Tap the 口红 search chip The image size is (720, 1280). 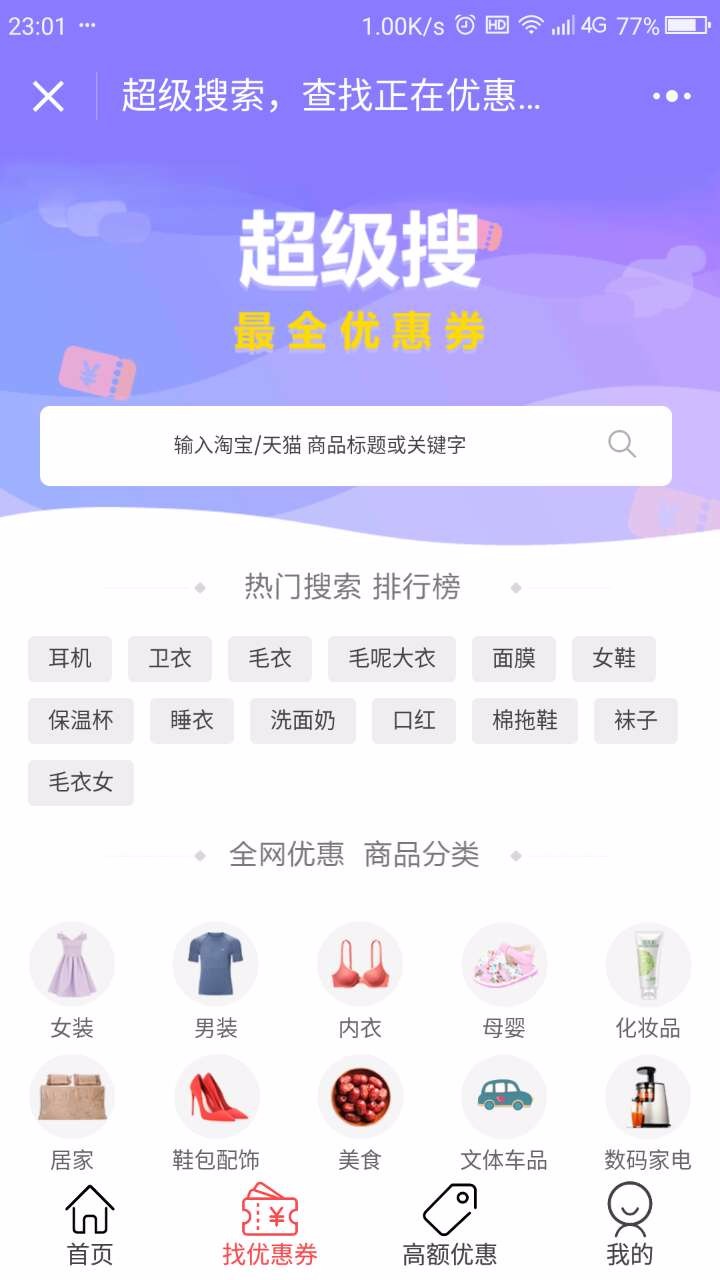[414, 721]
